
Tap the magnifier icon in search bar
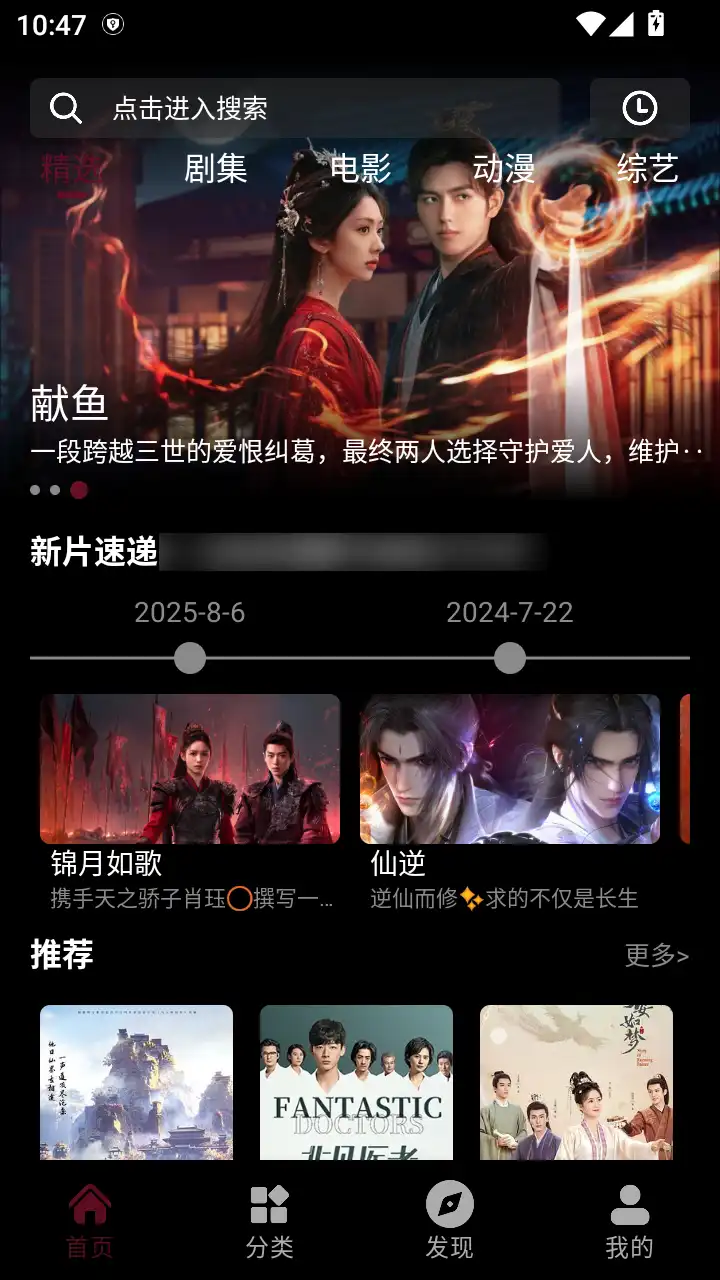click(x=66, y=108)
